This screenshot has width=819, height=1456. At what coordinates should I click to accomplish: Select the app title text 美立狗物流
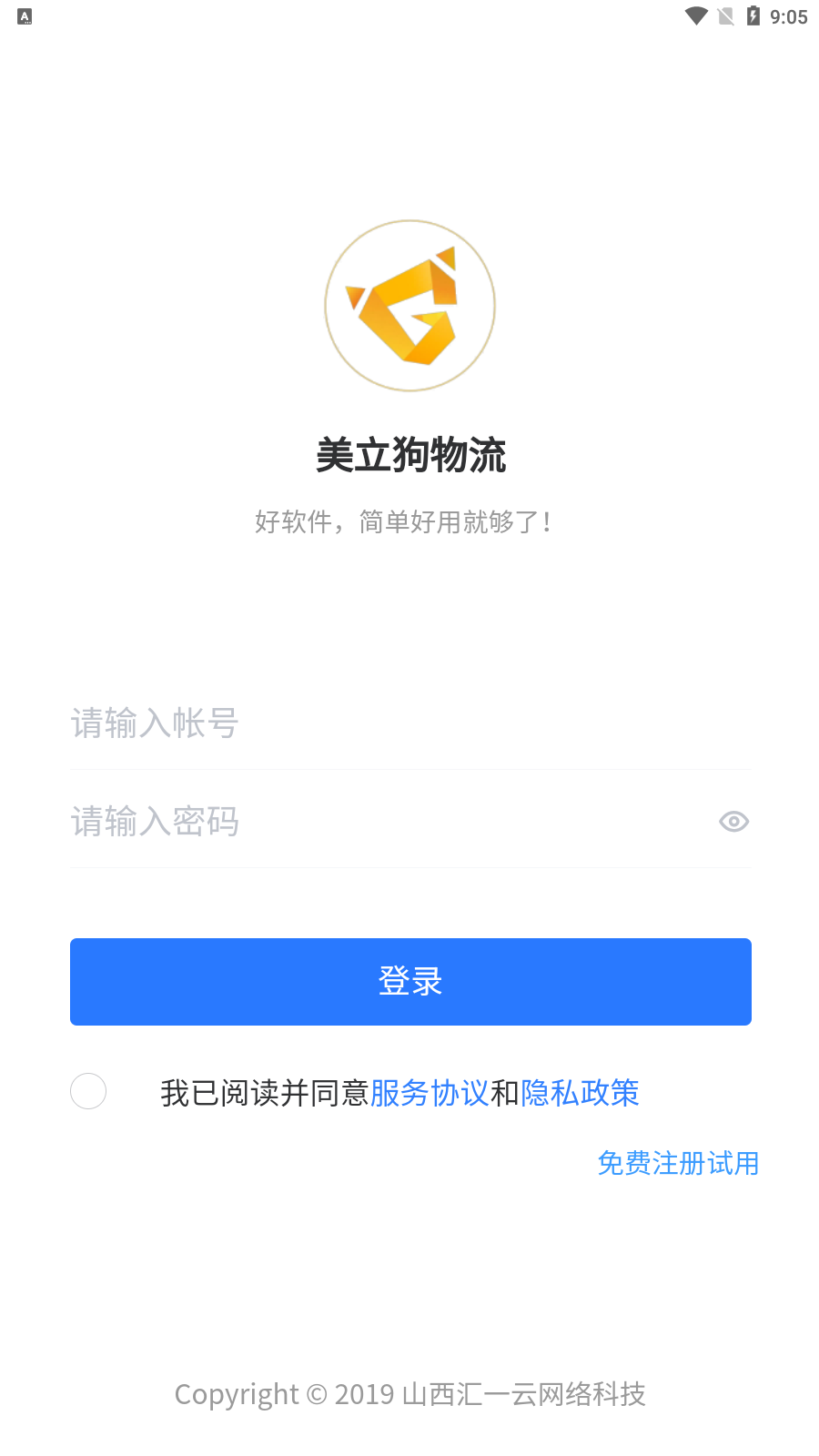point(409,456)
